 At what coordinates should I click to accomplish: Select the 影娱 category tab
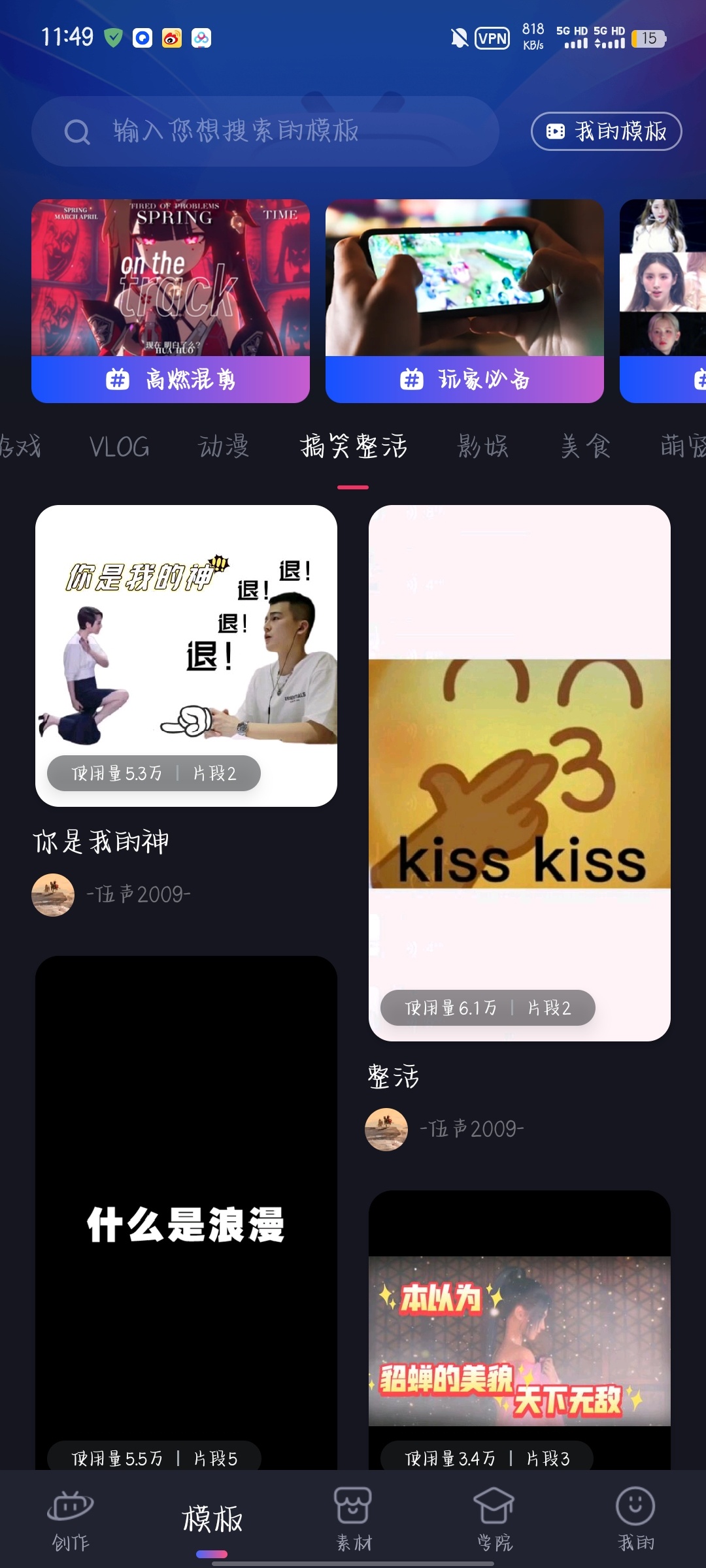click(x=482, y=447)
